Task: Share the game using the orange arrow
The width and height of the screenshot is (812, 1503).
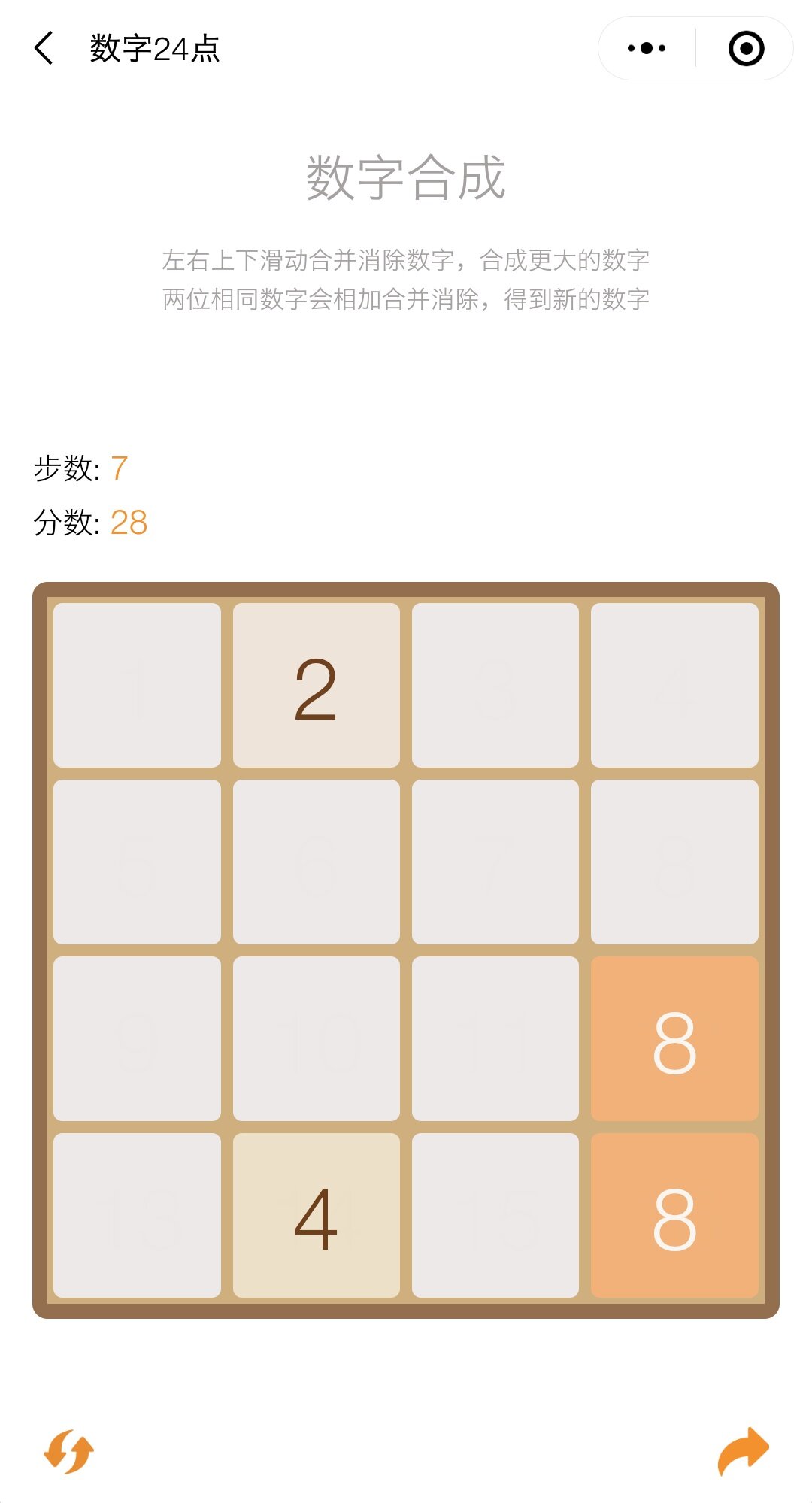Action: tap(743, 1451)
